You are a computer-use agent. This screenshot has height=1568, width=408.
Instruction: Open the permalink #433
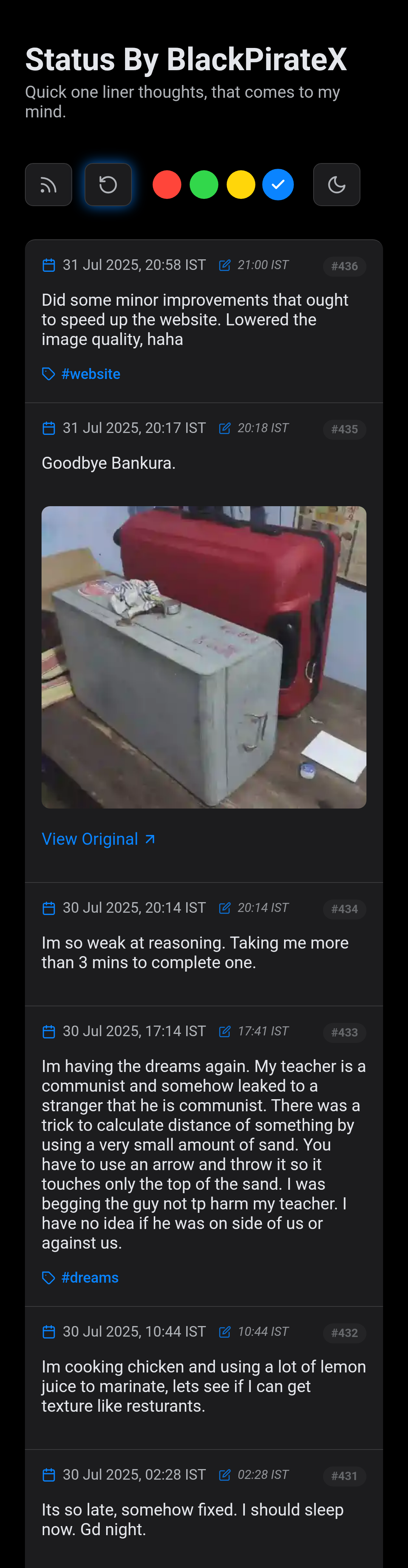click(344, 1032)
